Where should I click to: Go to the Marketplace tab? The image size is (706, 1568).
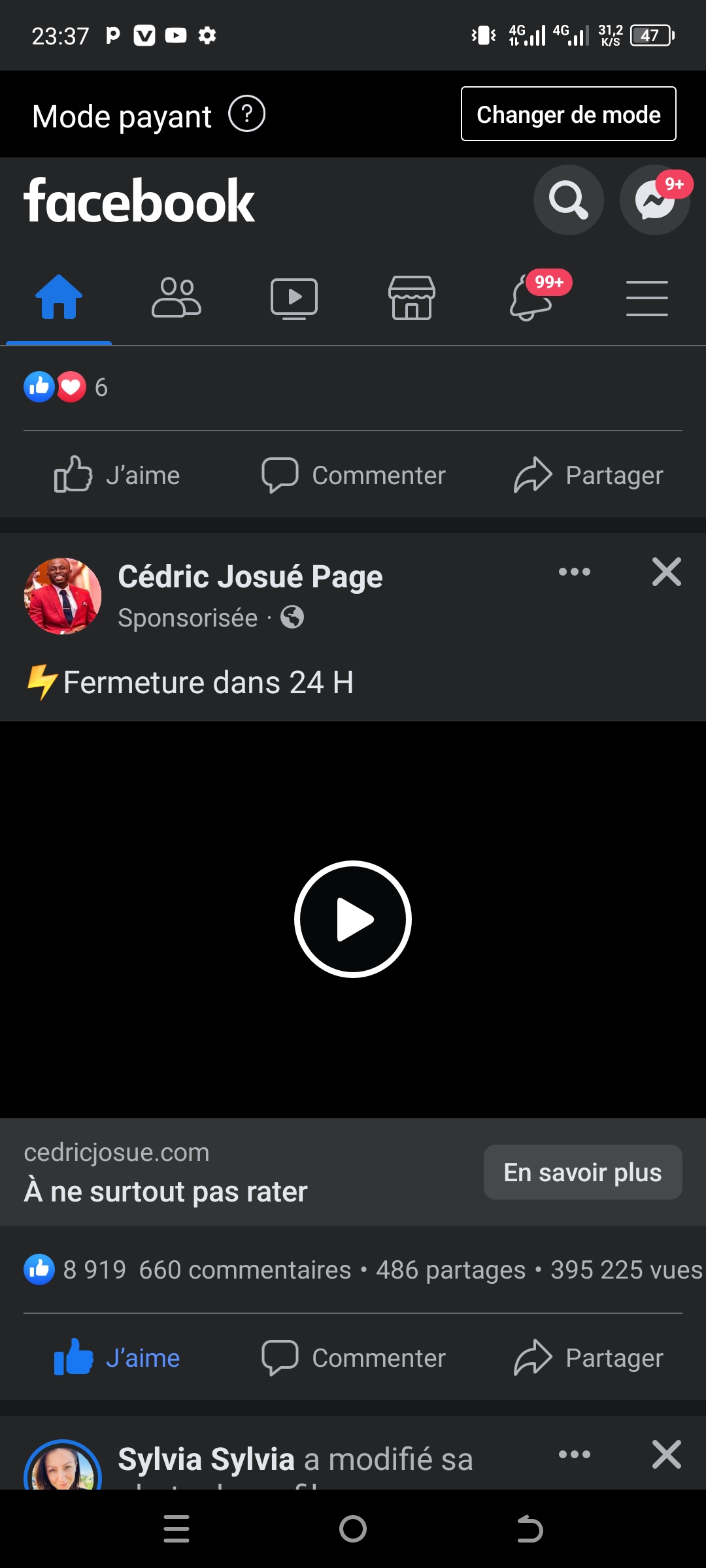click(x=412, y=298)
